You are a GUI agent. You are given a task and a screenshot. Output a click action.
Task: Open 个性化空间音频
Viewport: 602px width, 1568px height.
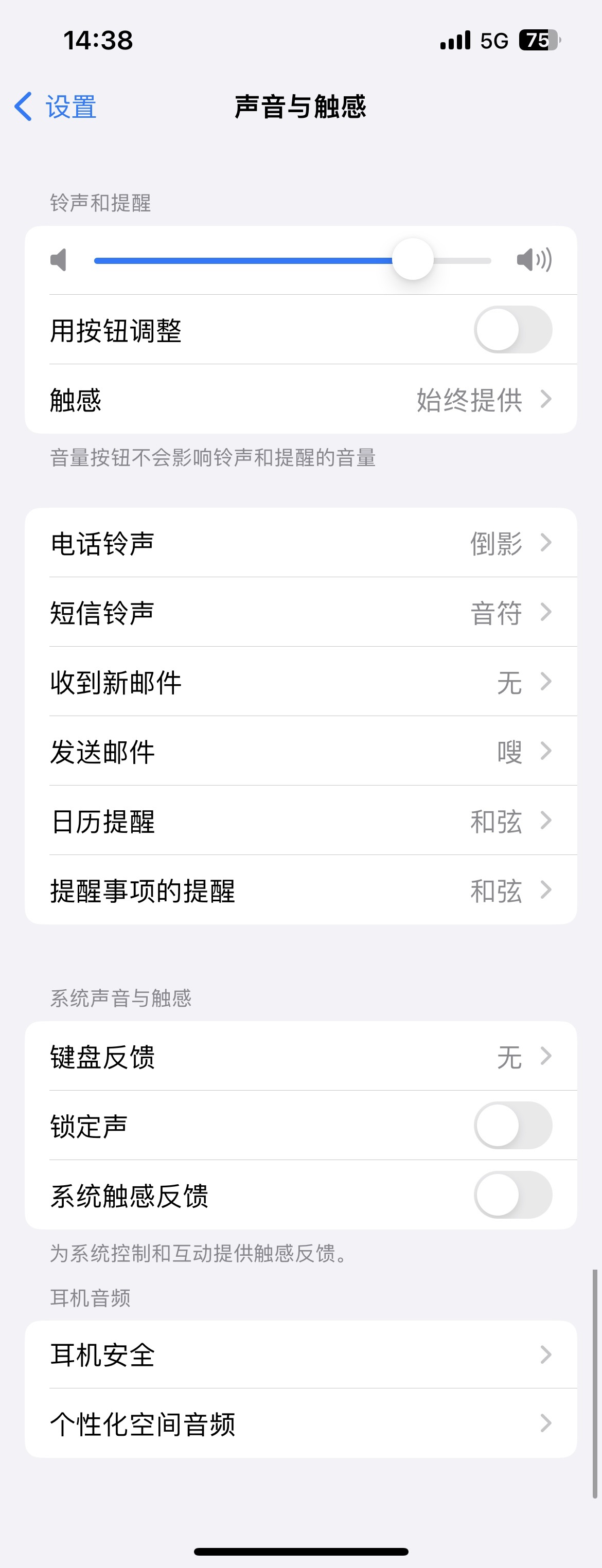click(300, 1423)
